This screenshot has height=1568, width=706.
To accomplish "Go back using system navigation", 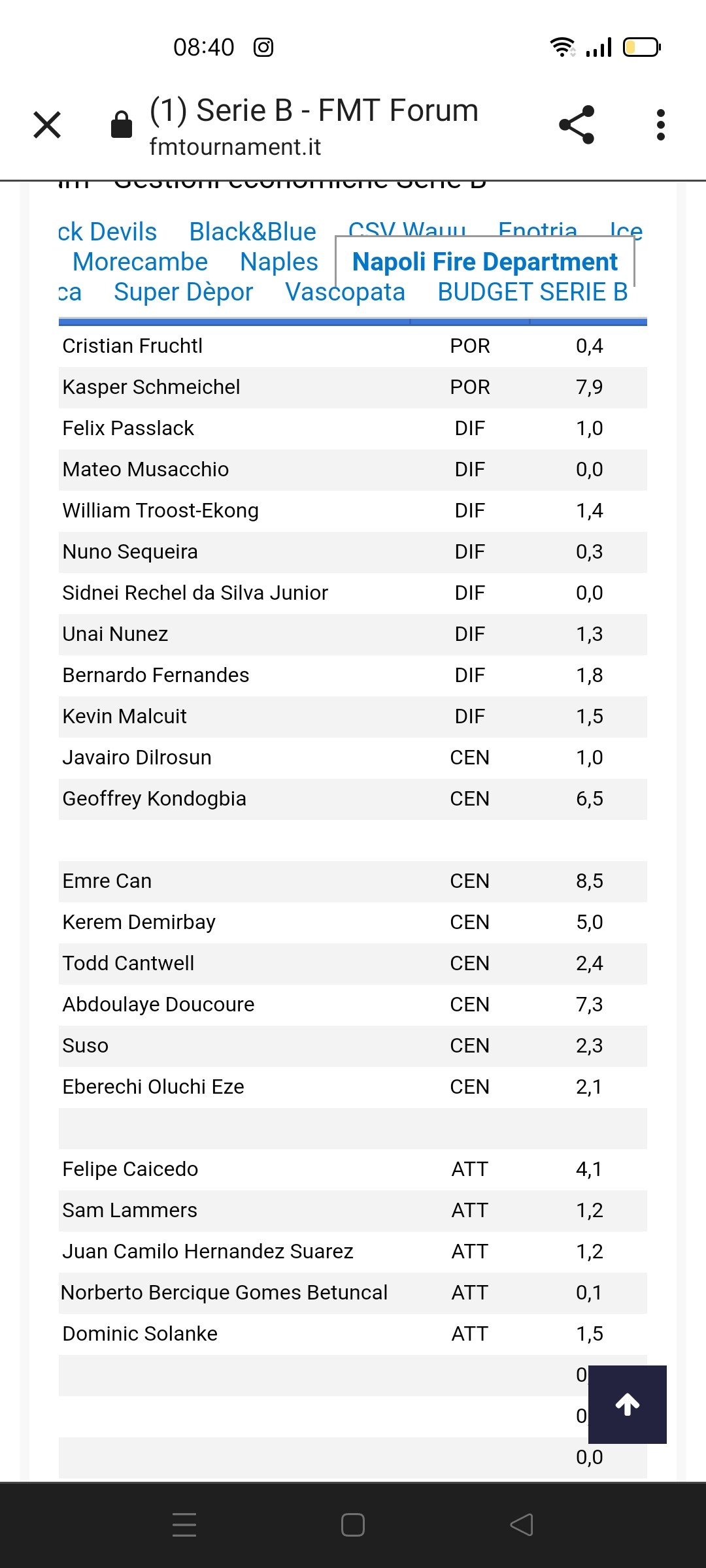I will point(522,1525).
